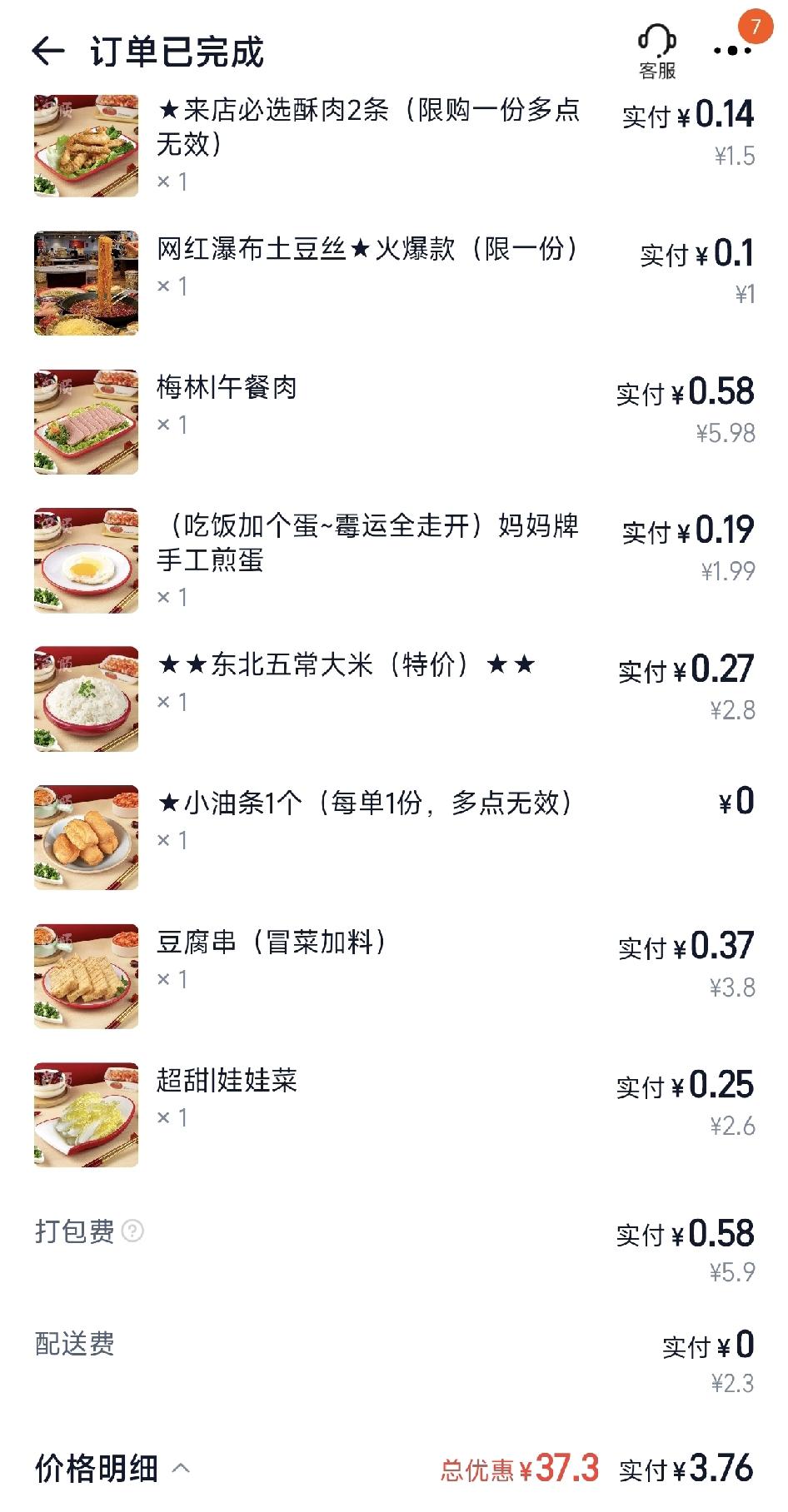View the 网红瀑布土豆丝 item

[367, 249]
